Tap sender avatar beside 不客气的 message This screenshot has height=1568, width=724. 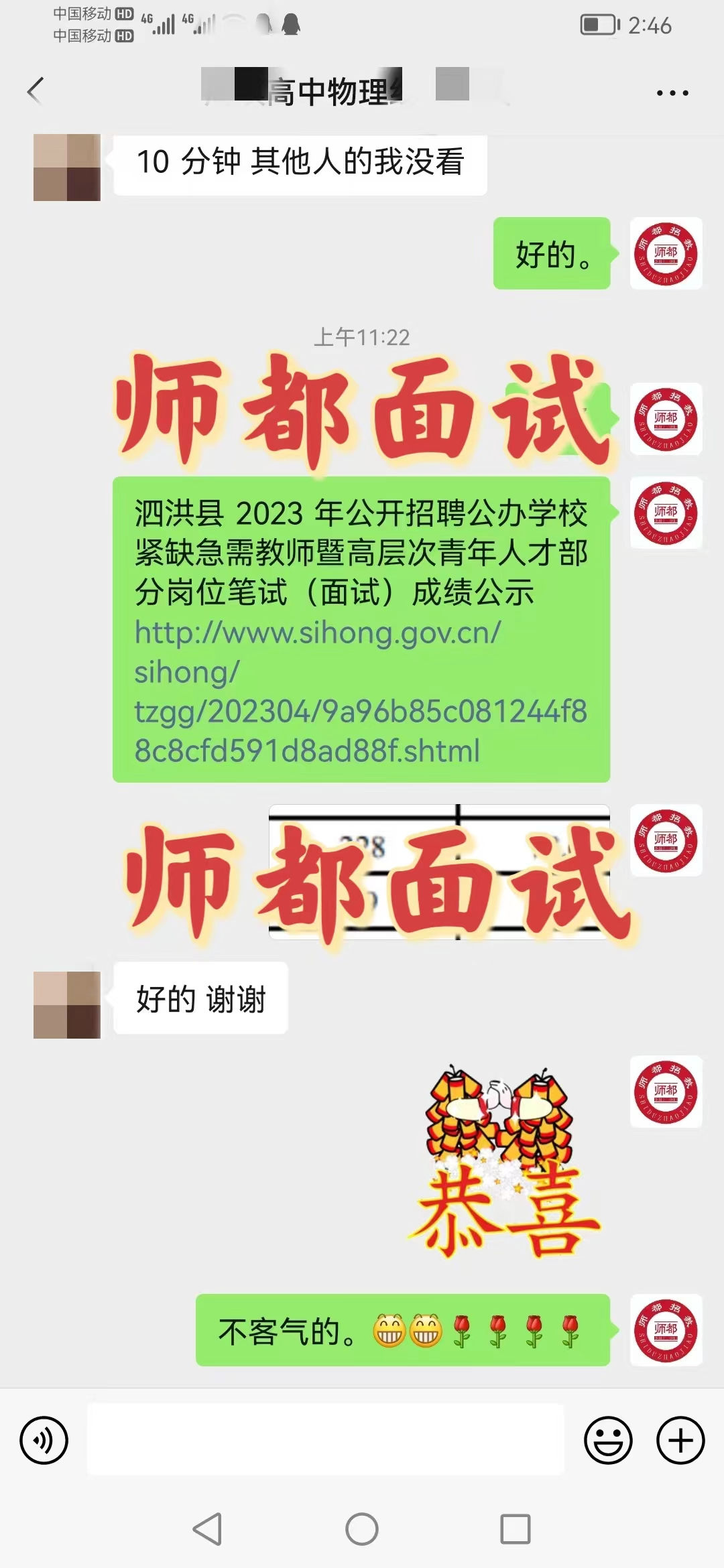point(666,1329)
